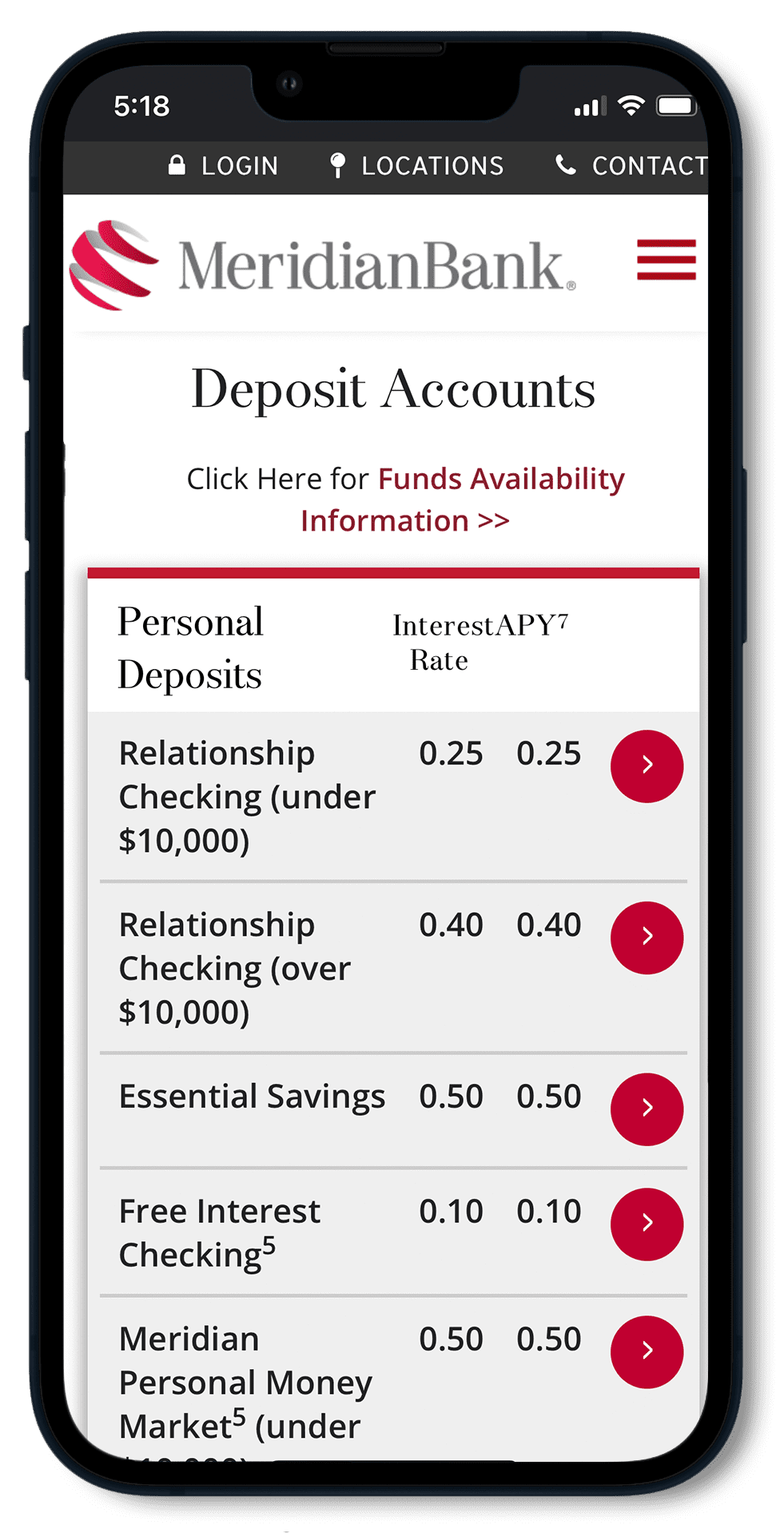Viewport: 784px width, 1533px height.
Task: Open Free Interest Checking arrow button
Action: click(647, 1224)
